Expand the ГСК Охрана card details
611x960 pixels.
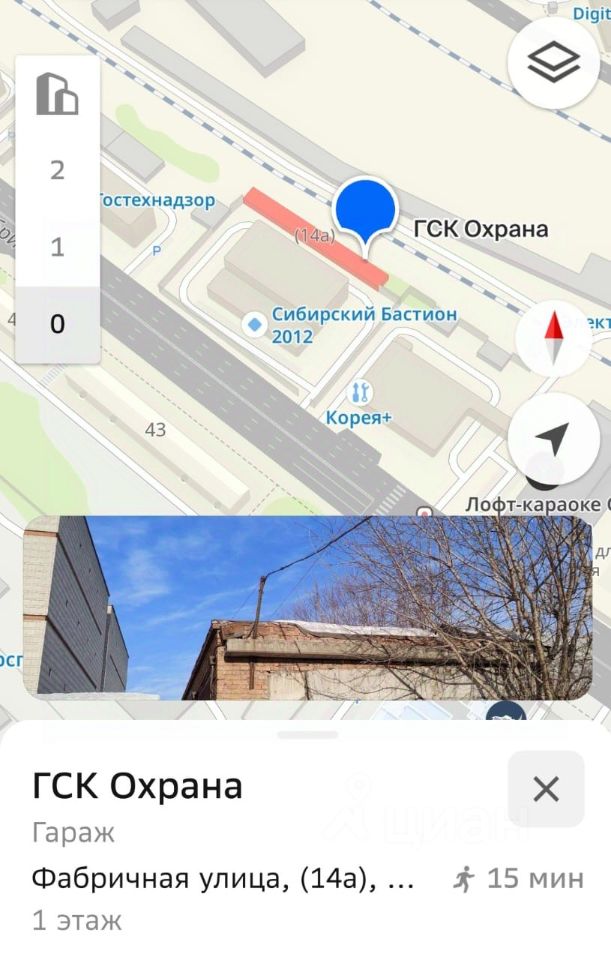point(307,735)
